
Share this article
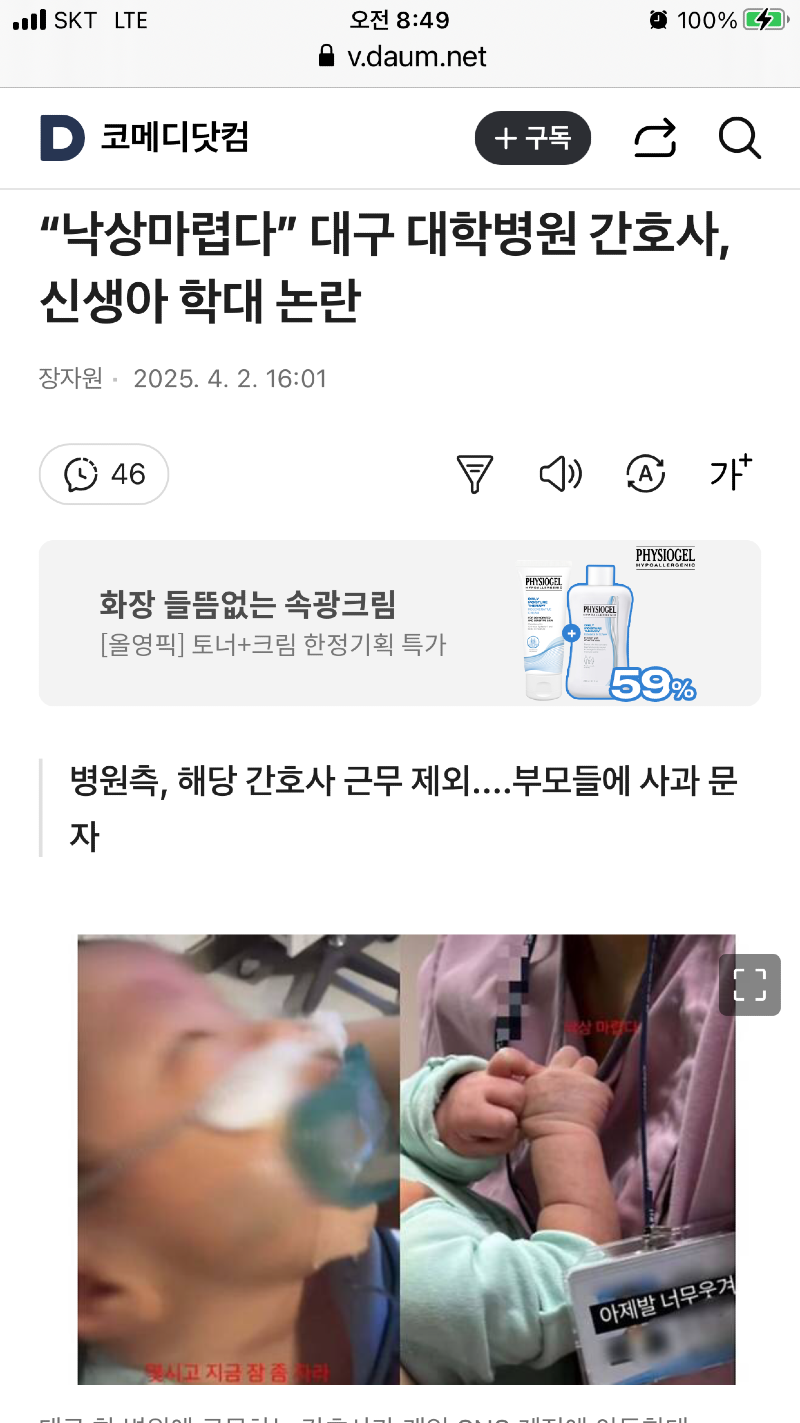point(655,138)
